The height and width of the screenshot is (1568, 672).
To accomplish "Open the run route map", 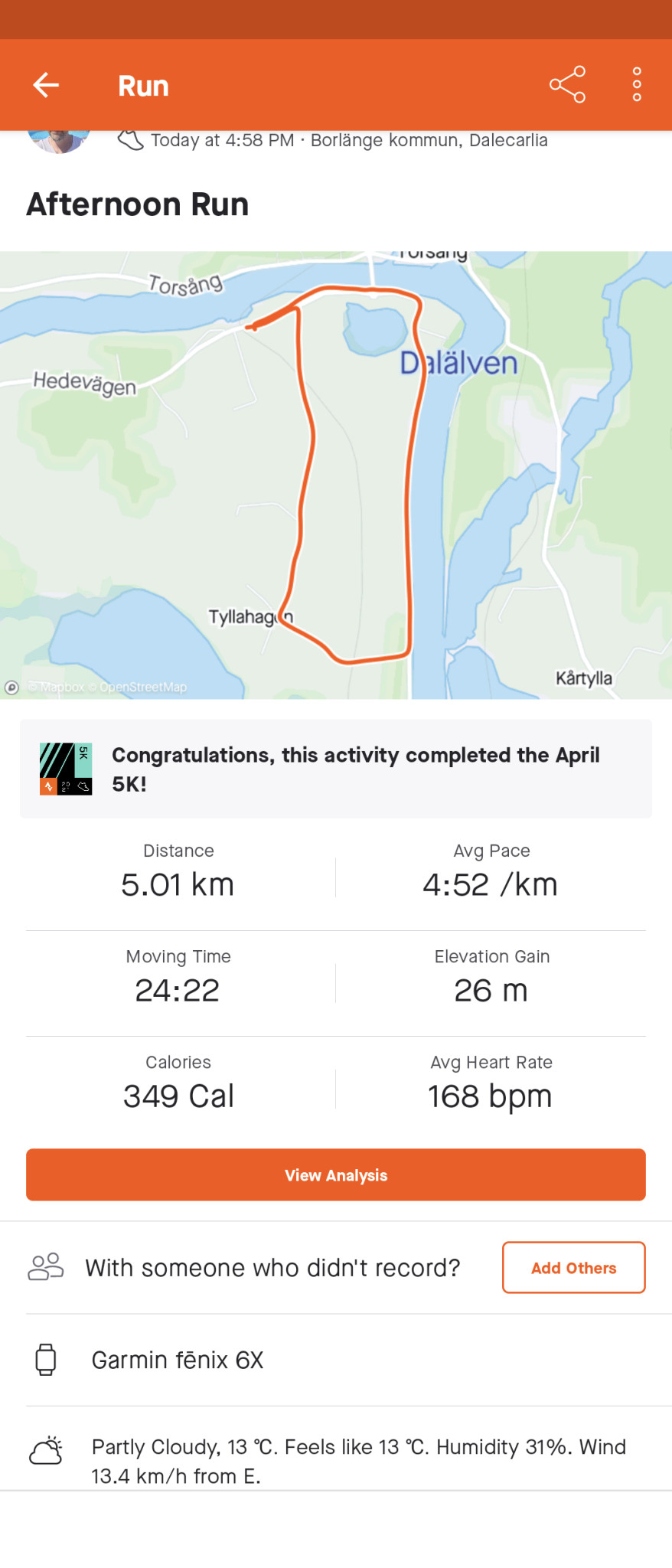I will click(x=336, y=475).
